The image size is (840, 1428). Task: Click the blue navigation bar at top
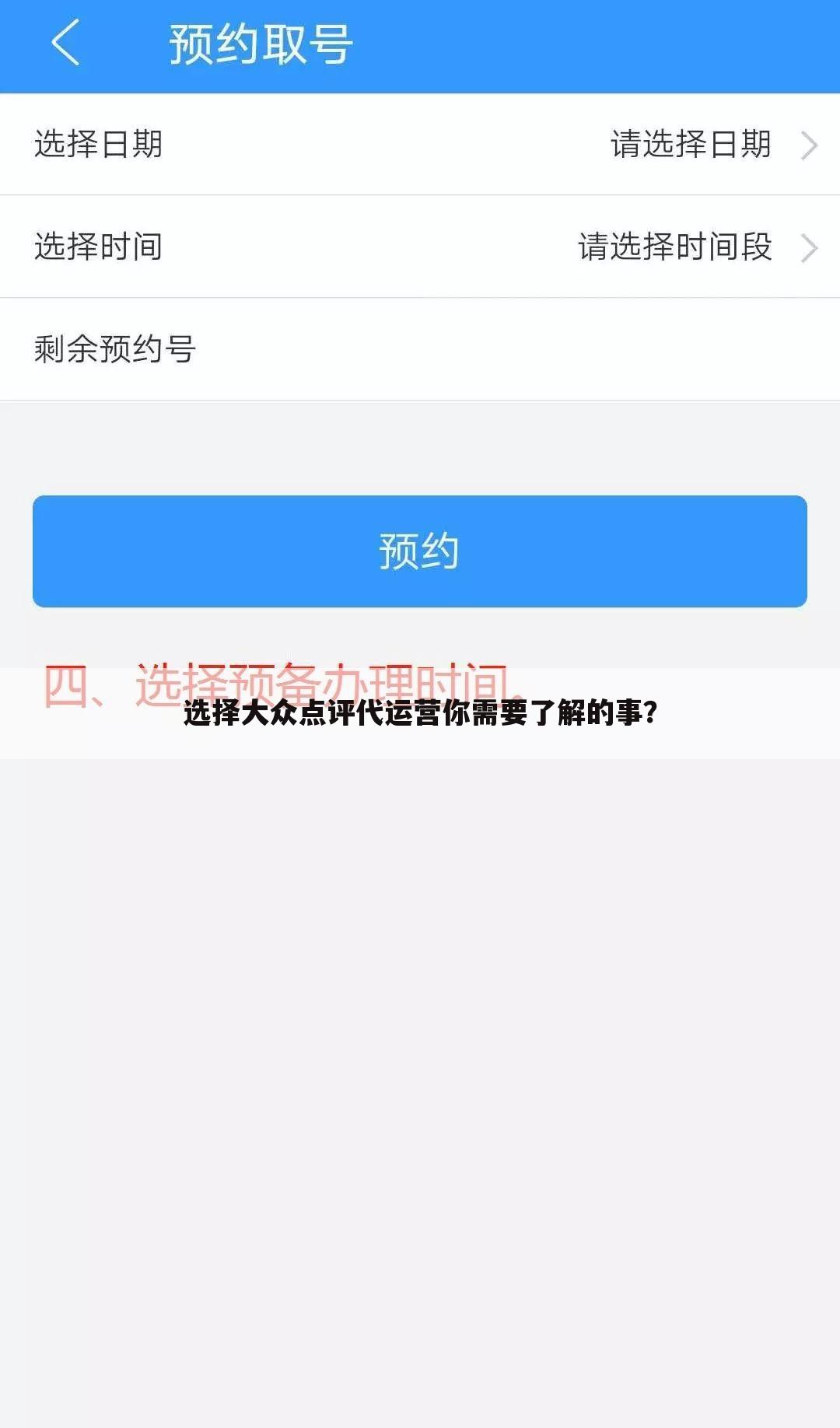click(x=544, y=43)
